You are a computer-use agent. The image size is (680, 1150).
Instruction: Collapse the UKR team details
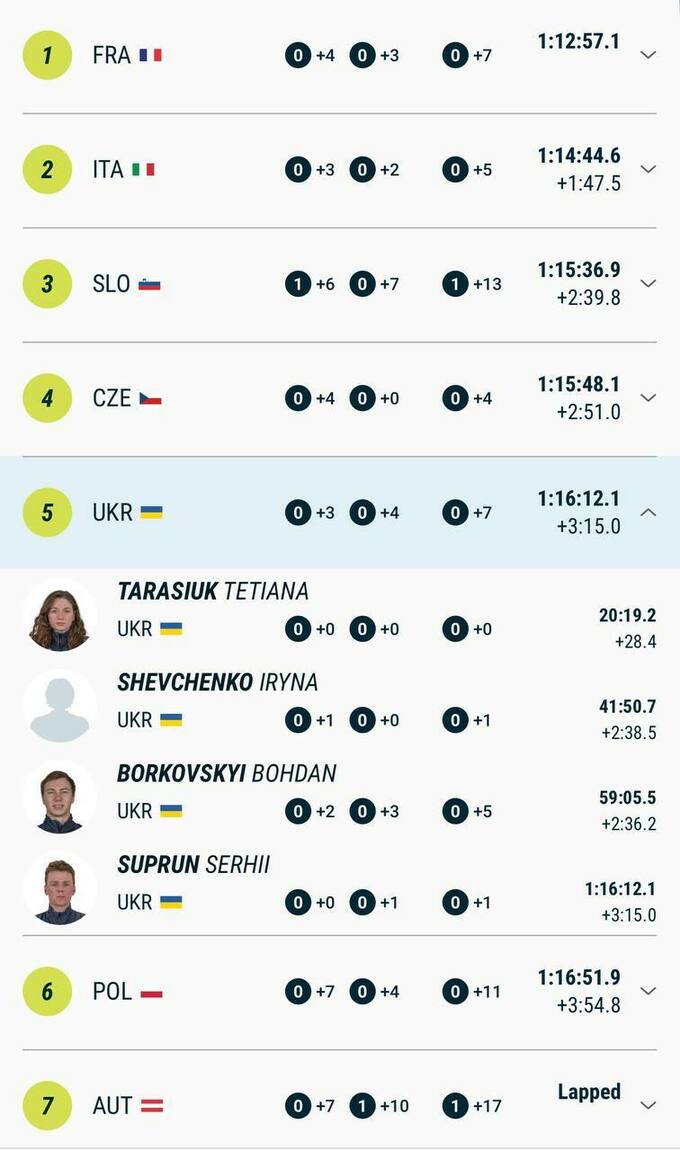click(x=648, y=512)
